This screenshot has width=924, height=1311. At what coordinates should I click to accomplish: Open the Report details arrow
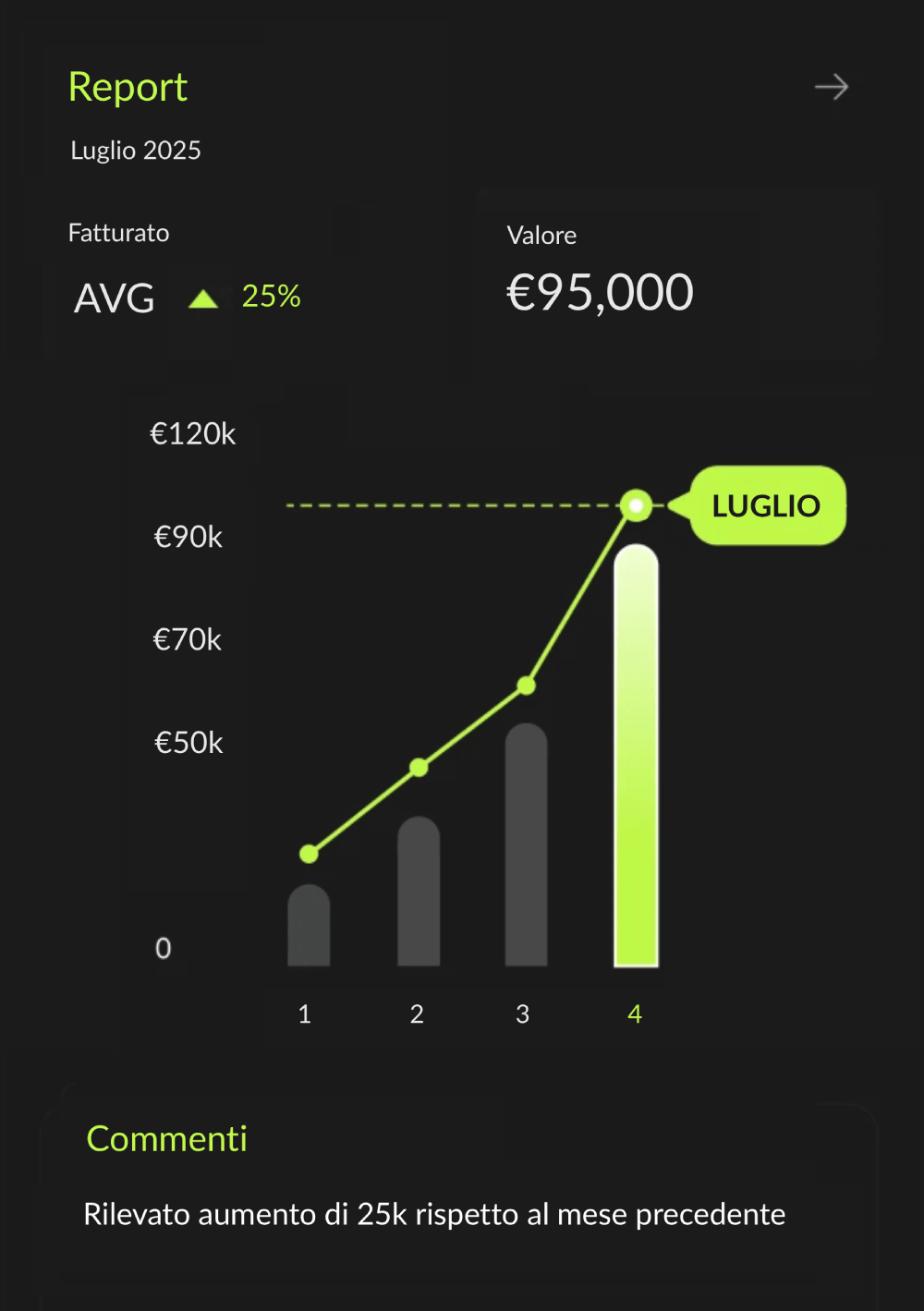point(831,88)
